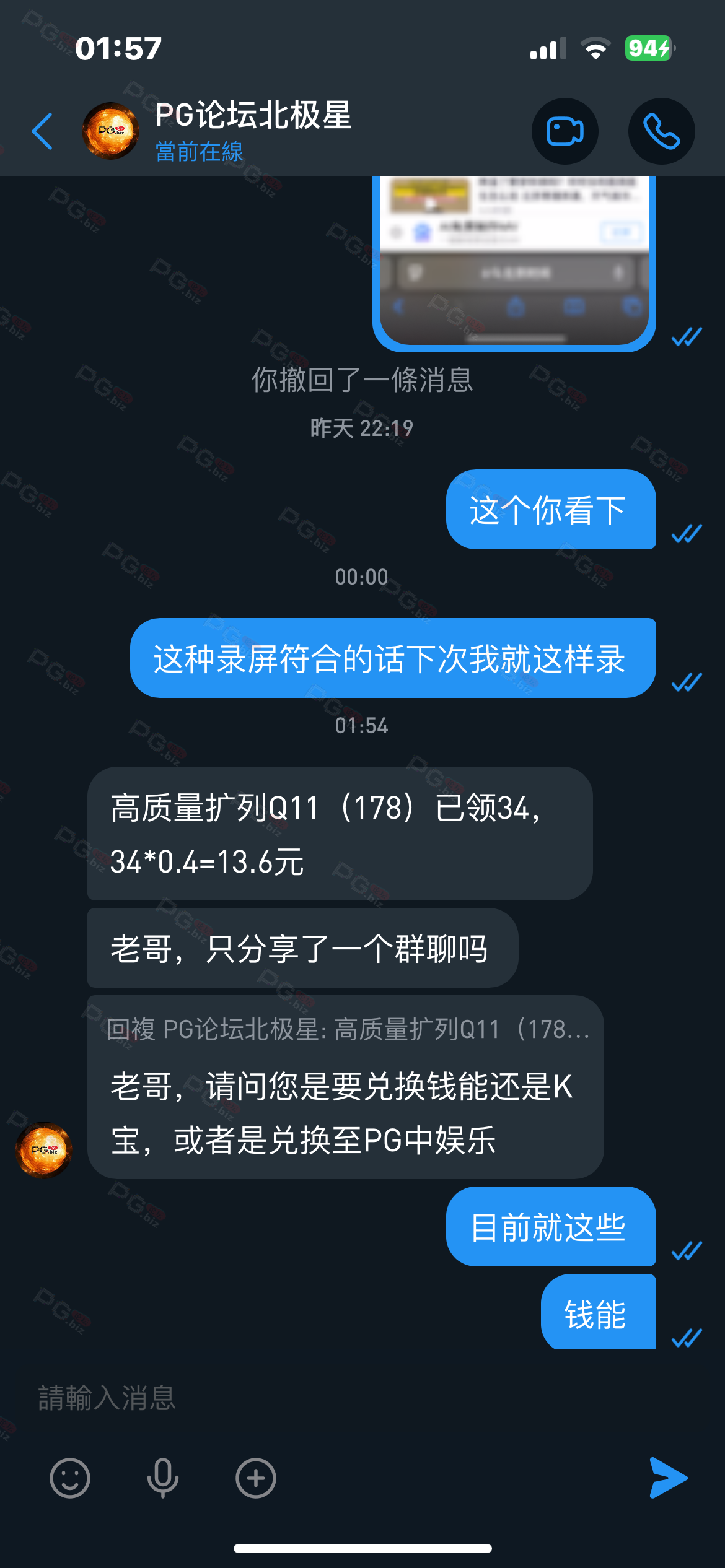This screenshot has height=1568, width=725.
Task: Open sender avatar beside the last received message
Action: [x=43, y=1150]
